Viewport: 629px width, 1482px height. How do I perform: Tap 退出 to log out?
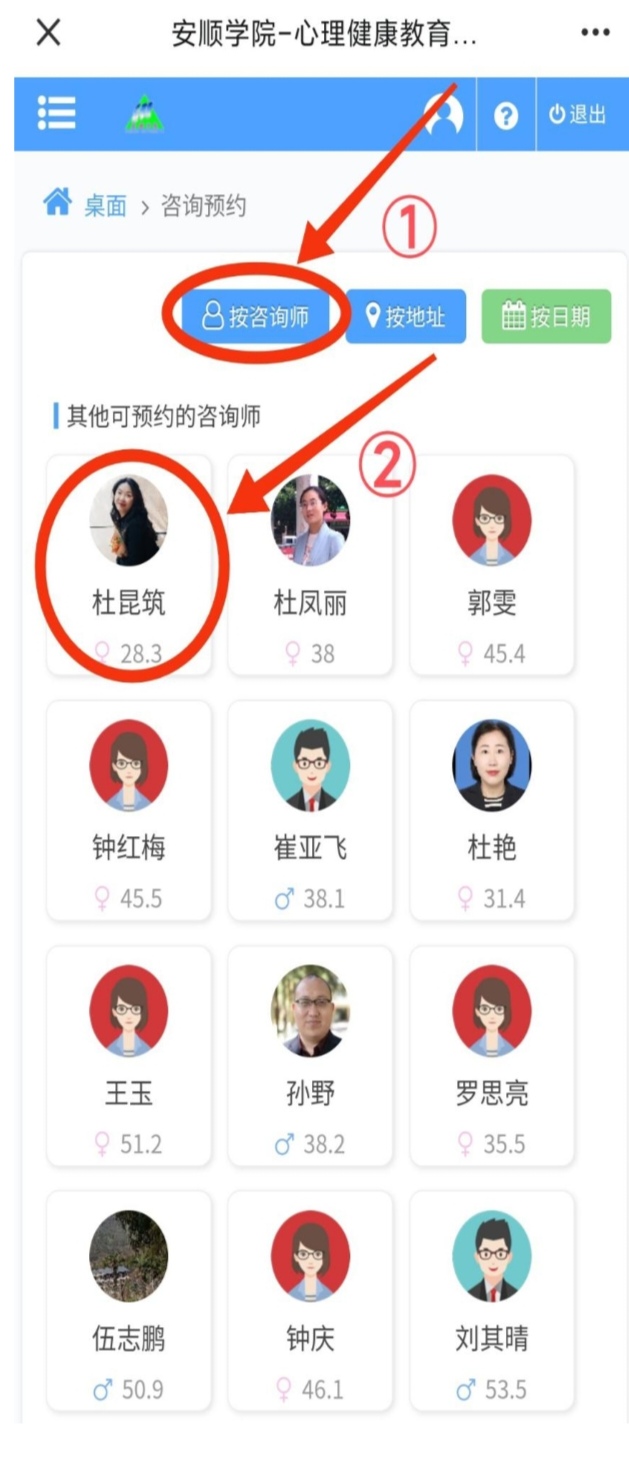click(577, 115)
